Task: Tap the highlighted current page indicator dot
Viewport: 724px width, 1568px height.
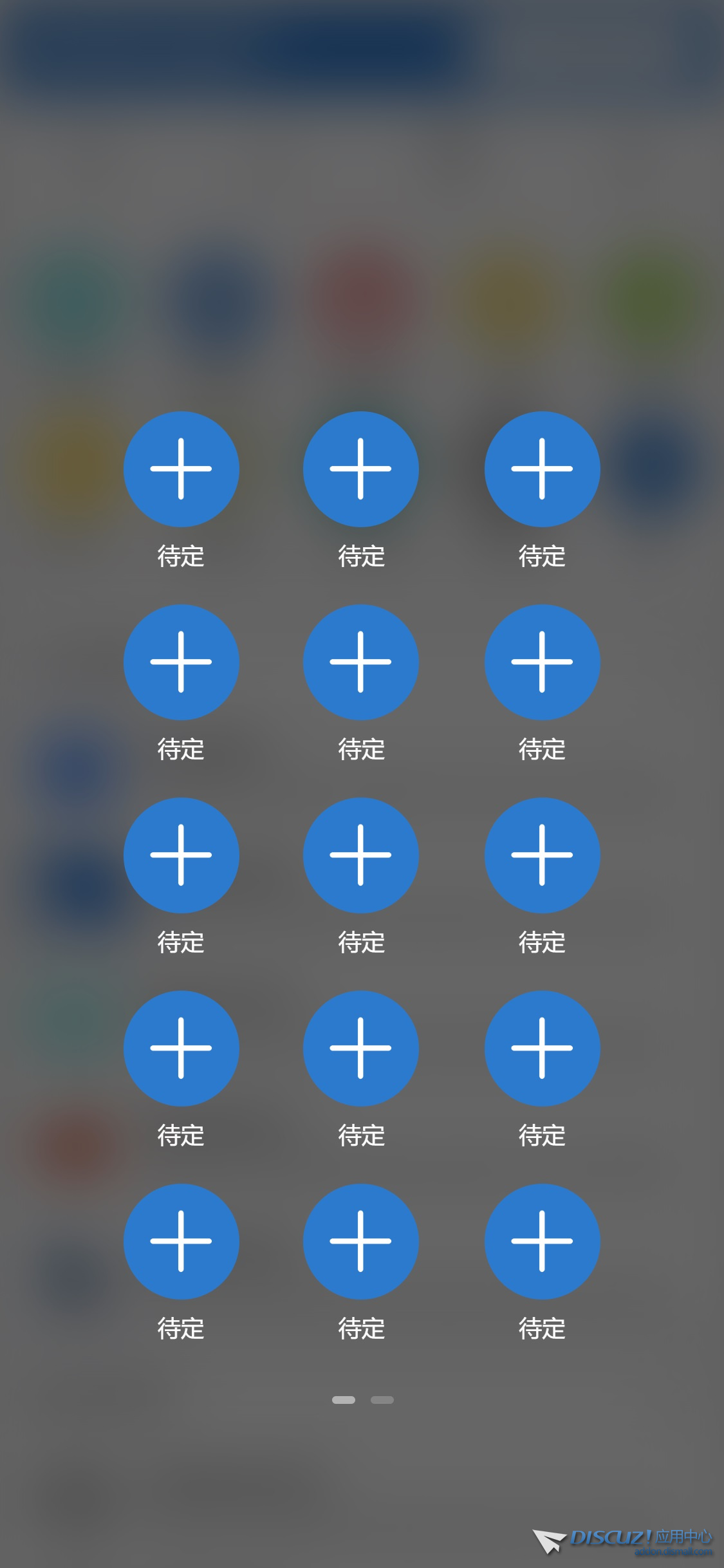Action: tap(344, 1399)
